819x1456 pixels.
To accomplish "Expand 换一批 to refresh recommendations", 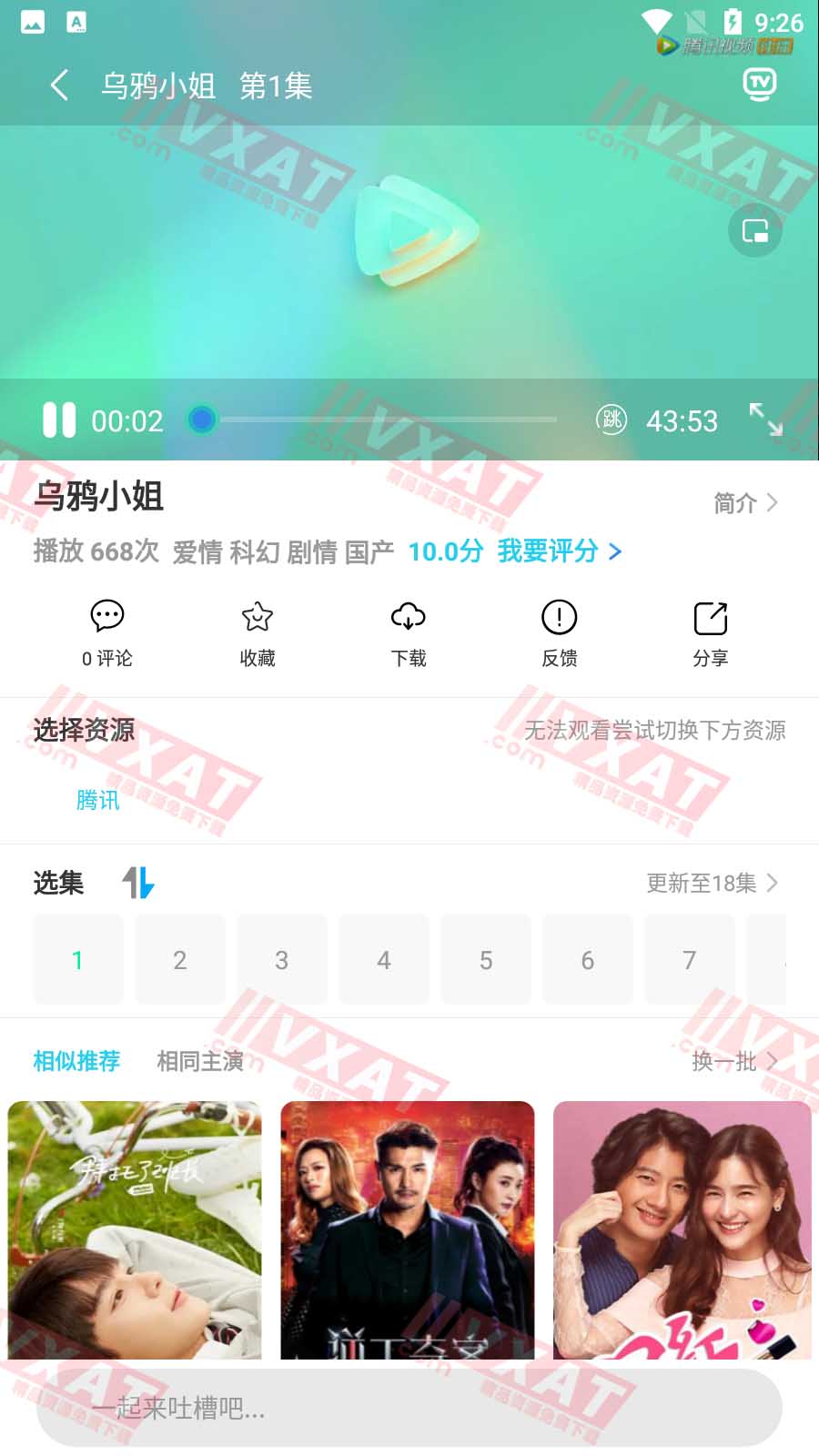I will 728,1062.
